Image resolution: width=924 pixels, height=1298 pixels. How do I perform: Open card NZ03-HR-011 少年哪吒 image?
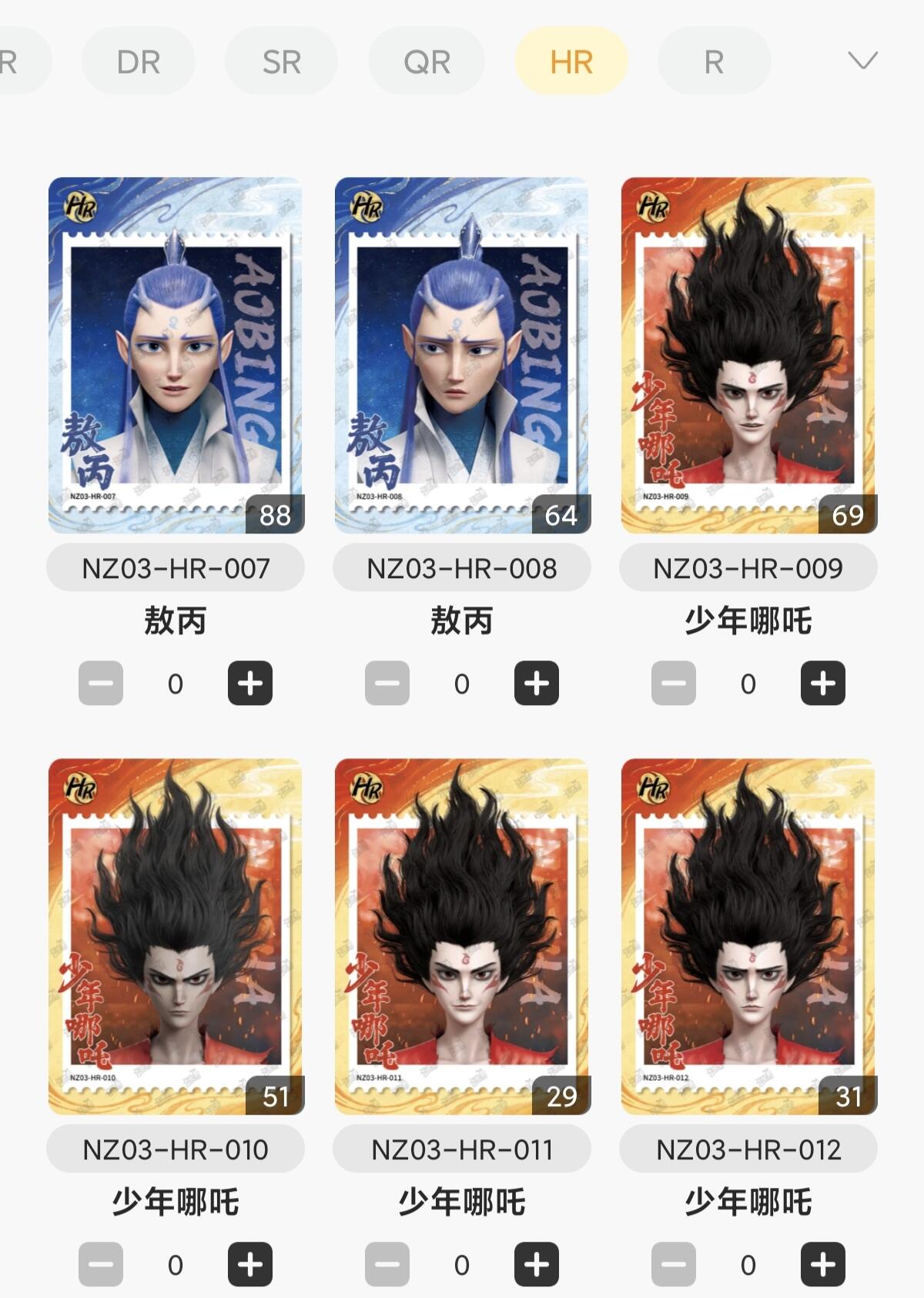click(x=462, y=937)
